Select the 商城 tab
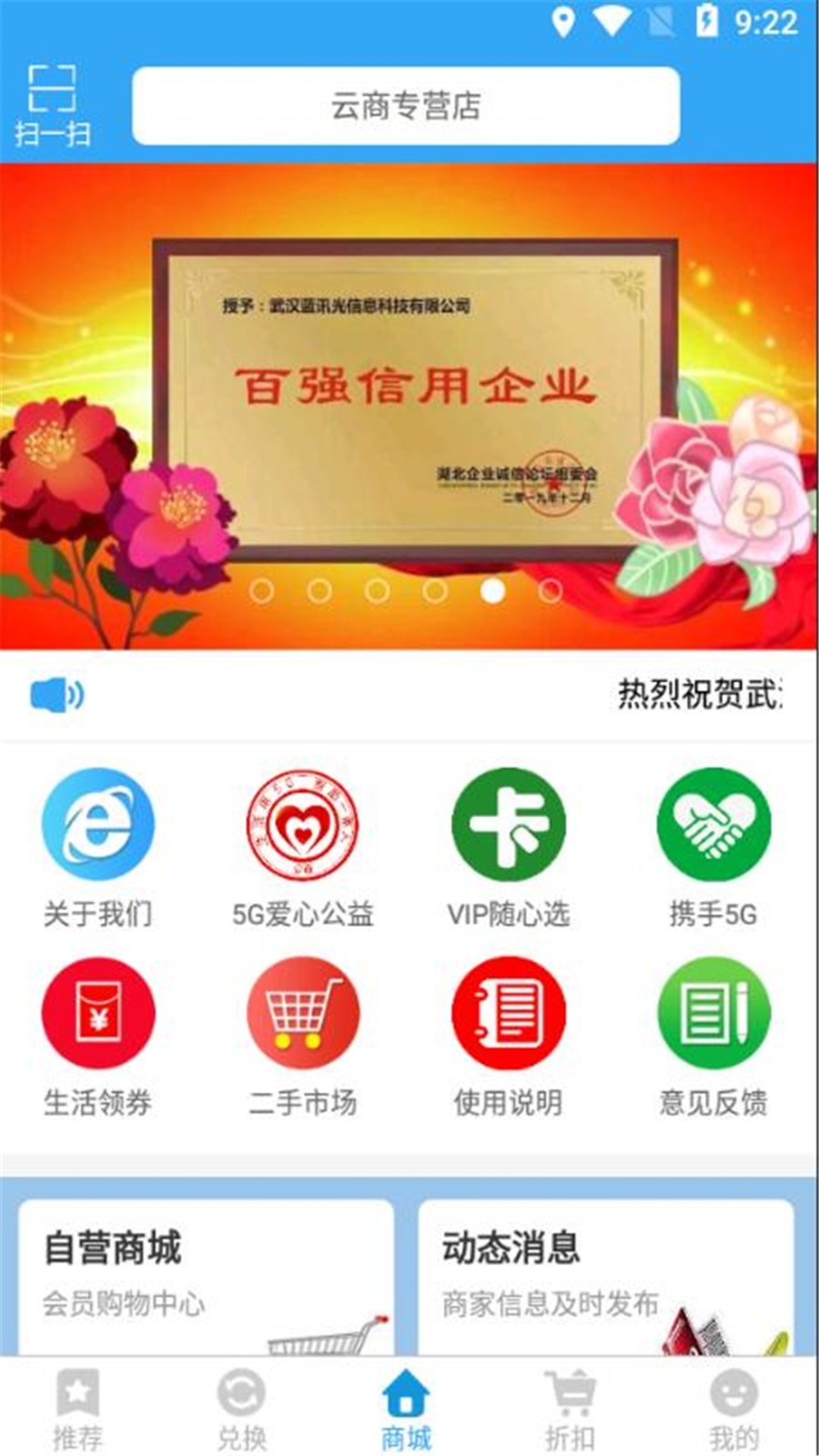This screenshot has width=819, height=1456. point(406,1409)
